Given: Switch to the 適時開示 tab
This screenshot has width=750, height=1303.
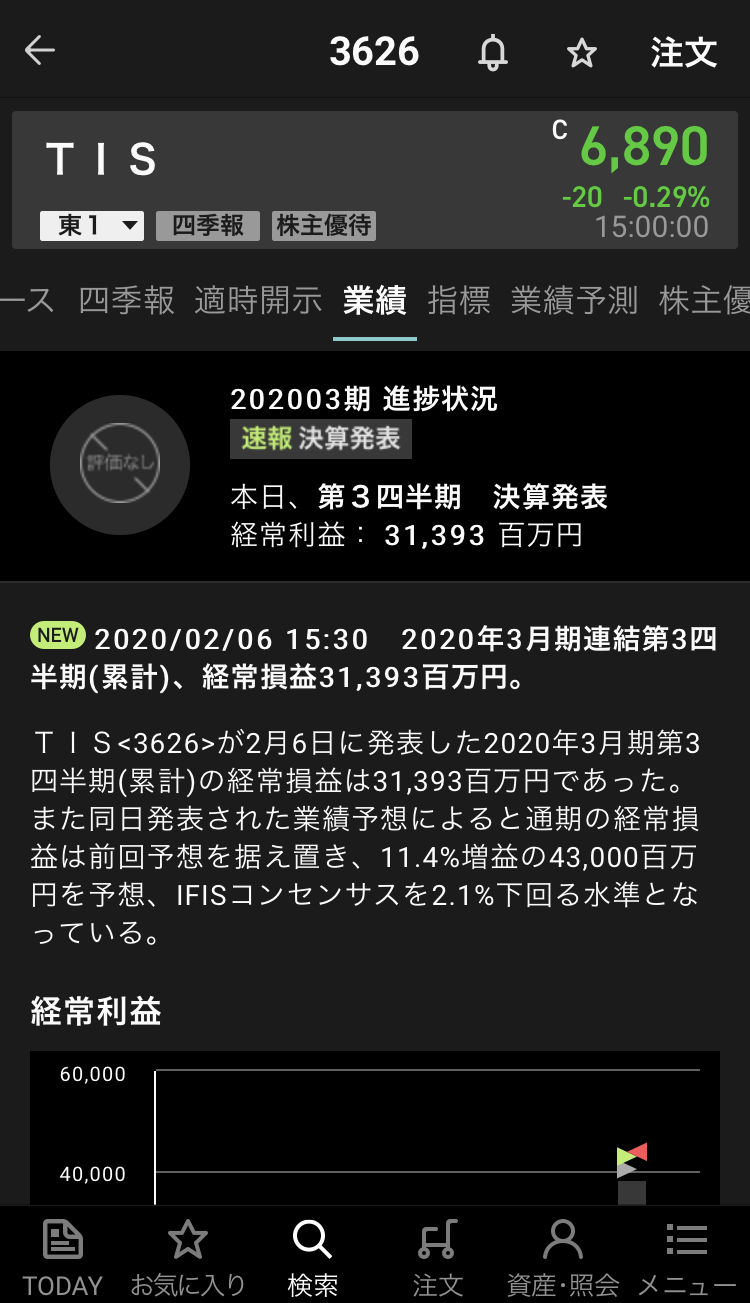Looking at the screenshot, I should (258, 300).
